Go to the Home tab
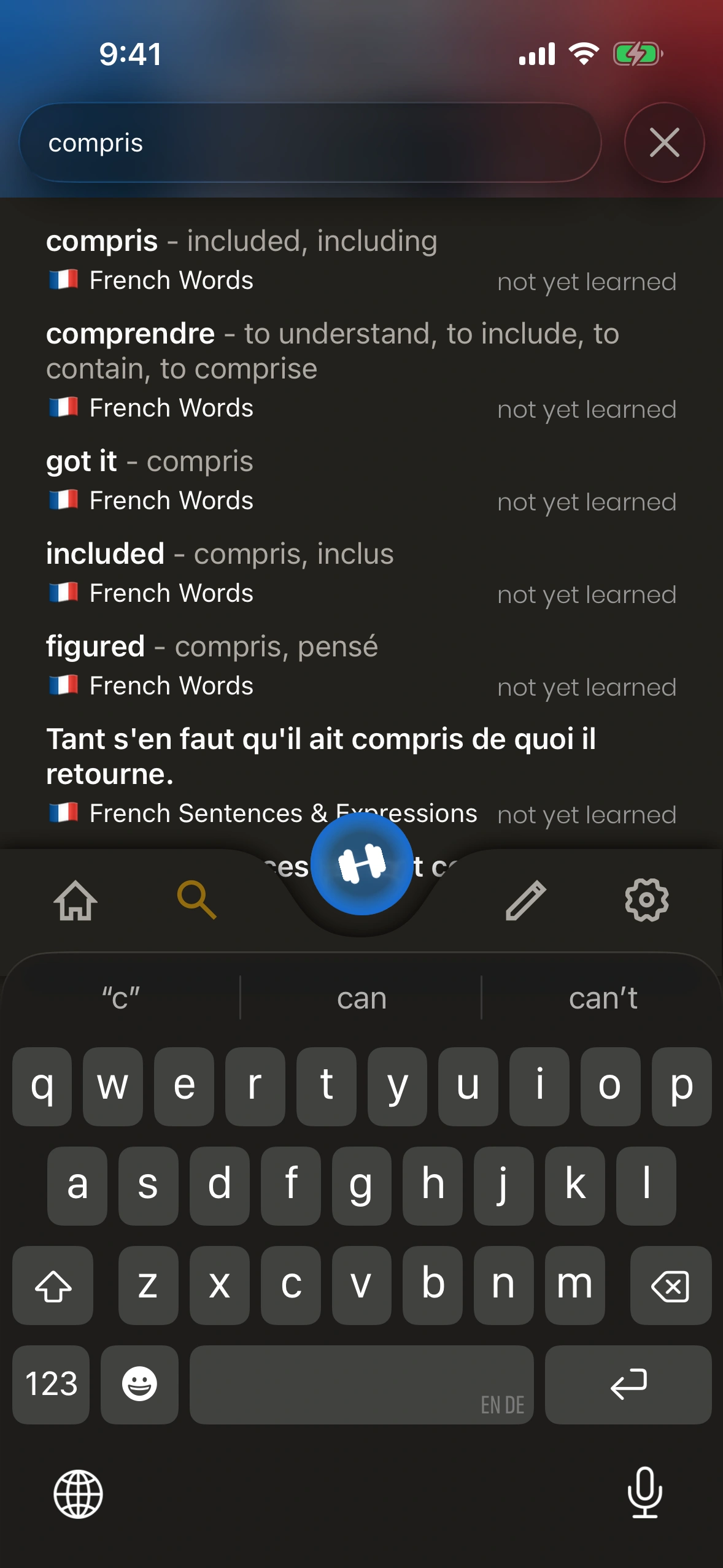Image resolution: width=723 pixels, height=1568 pixels. tap(76, 900)
